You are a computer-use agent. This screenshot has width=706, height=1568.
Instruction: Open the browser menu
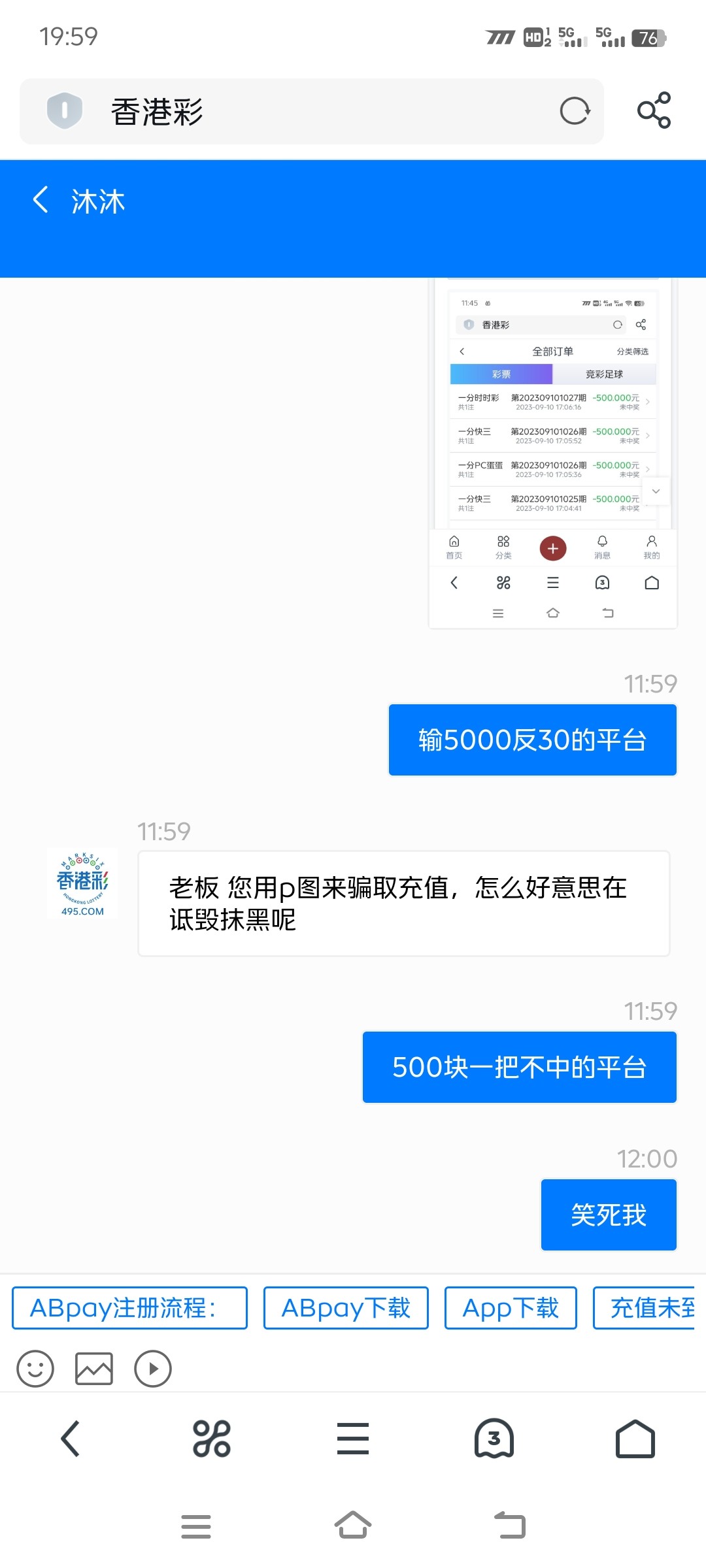pyautogui.click(x=353, y=1439)
